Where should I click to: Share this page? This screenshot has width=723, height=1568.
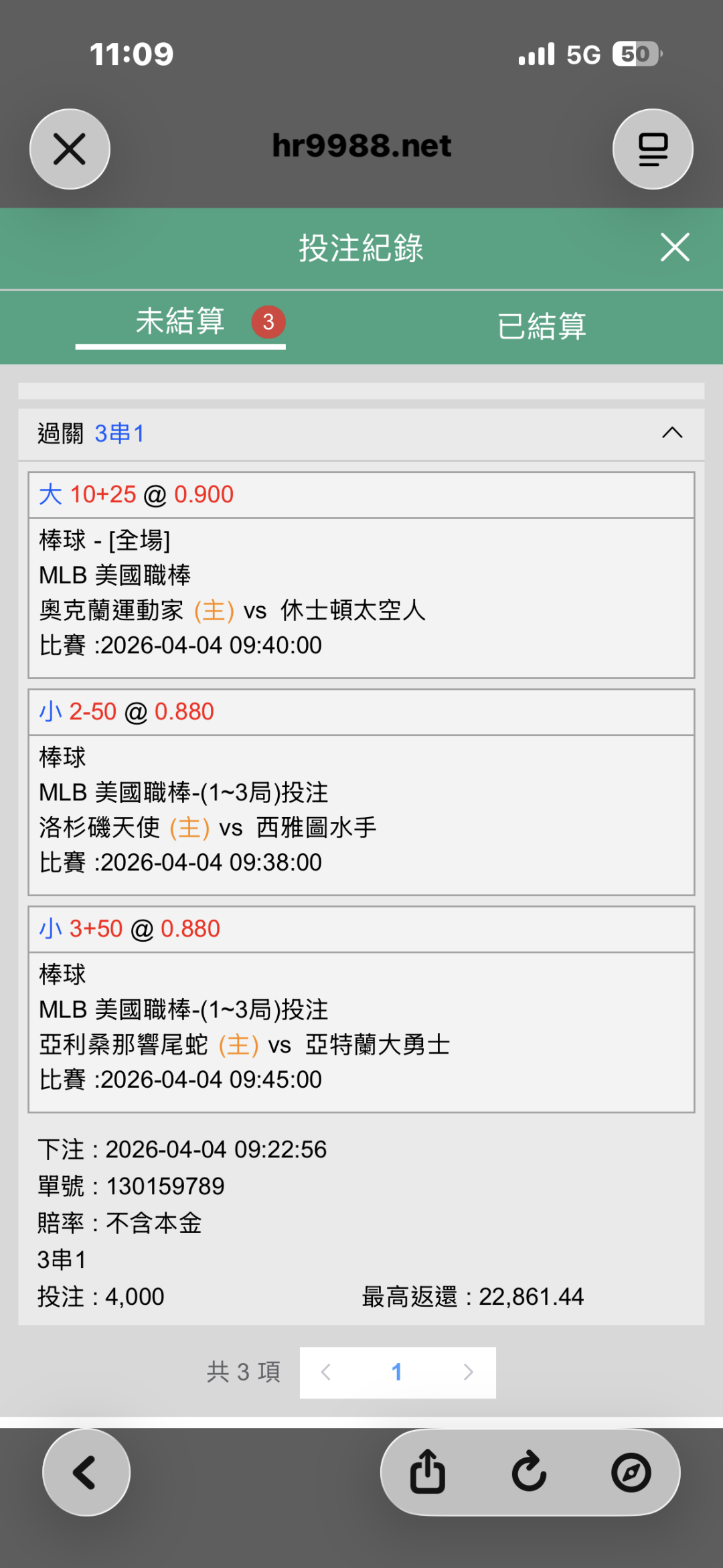pyautogui.click(x=428, y=1472)
